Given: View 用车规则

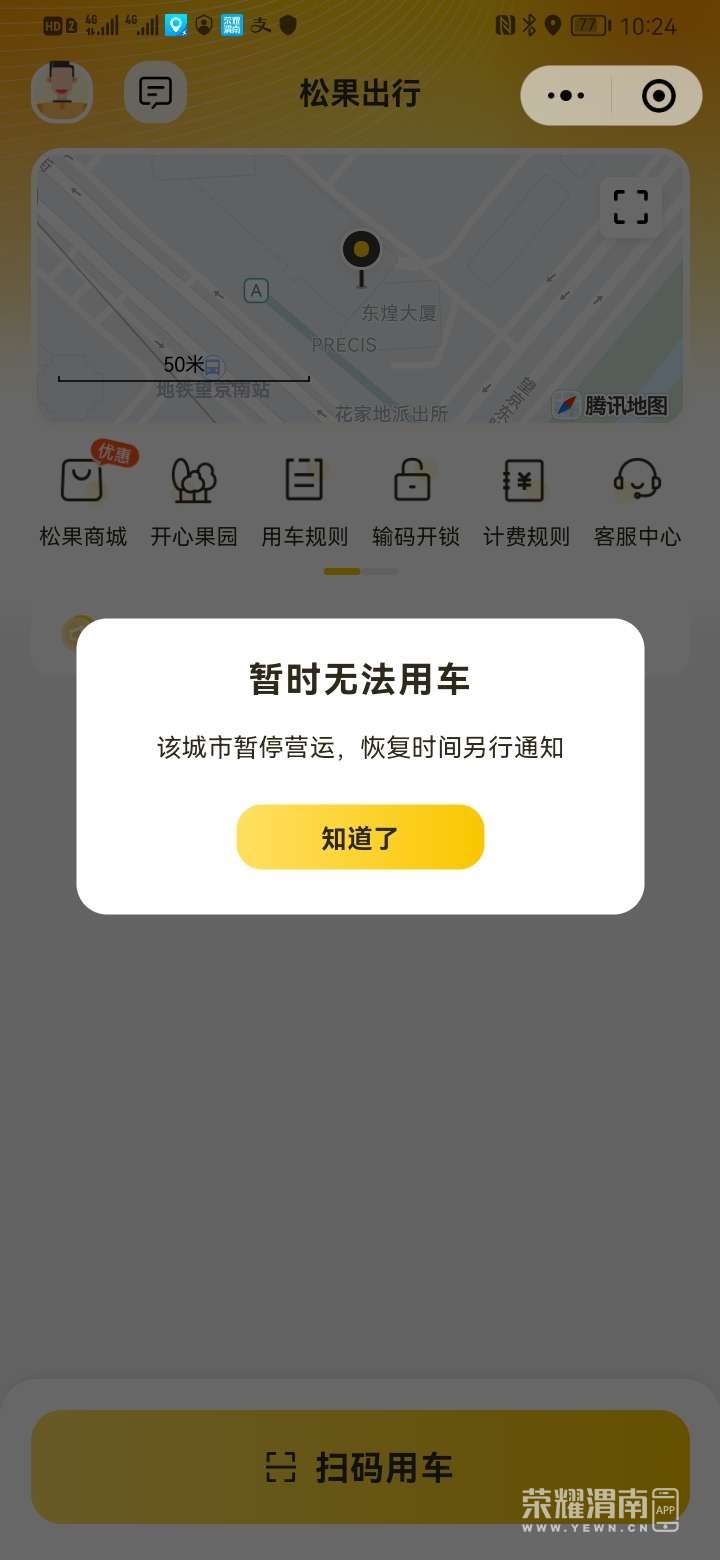Looking at the screenshot, I should tap(304, 502).
